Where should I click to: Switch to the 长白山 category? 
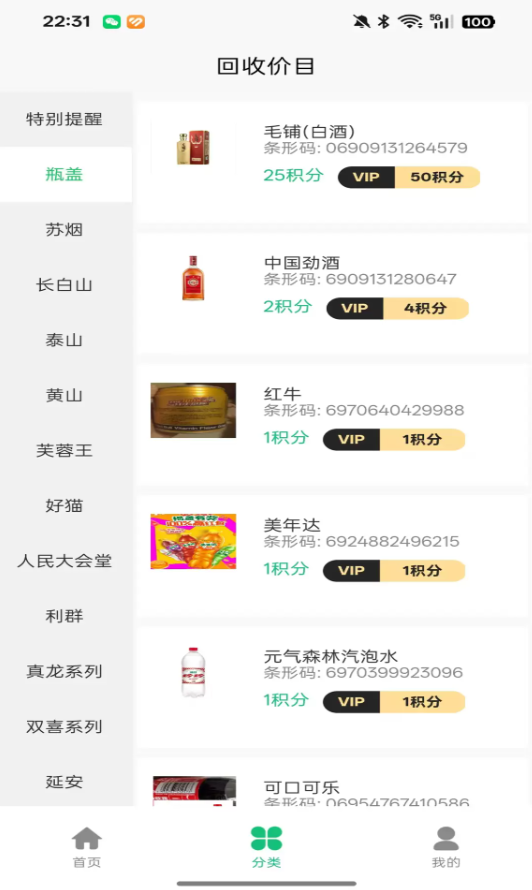pyautogui.click(x=65, y=284)
